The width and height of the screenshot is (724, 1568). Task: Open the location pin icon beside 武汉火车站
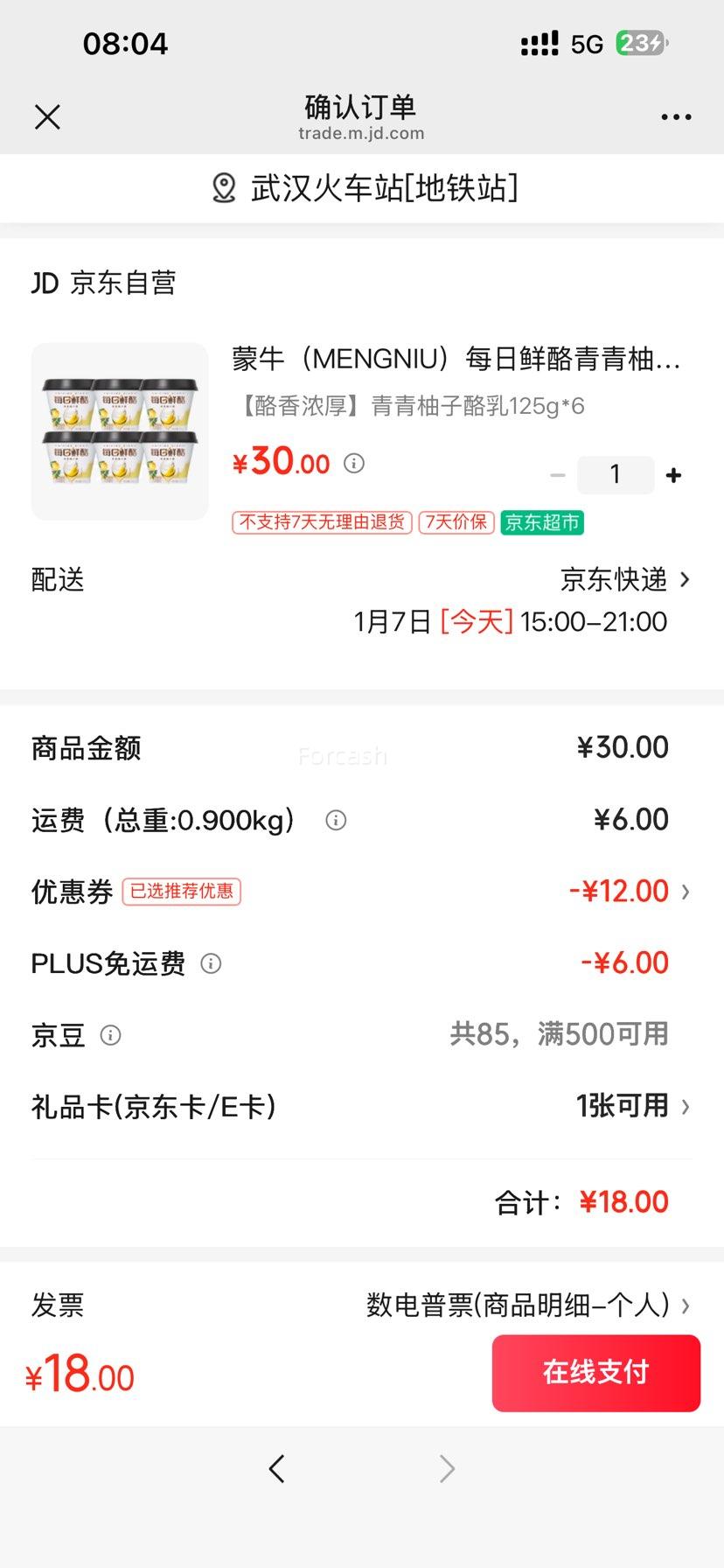pos(224,187)
